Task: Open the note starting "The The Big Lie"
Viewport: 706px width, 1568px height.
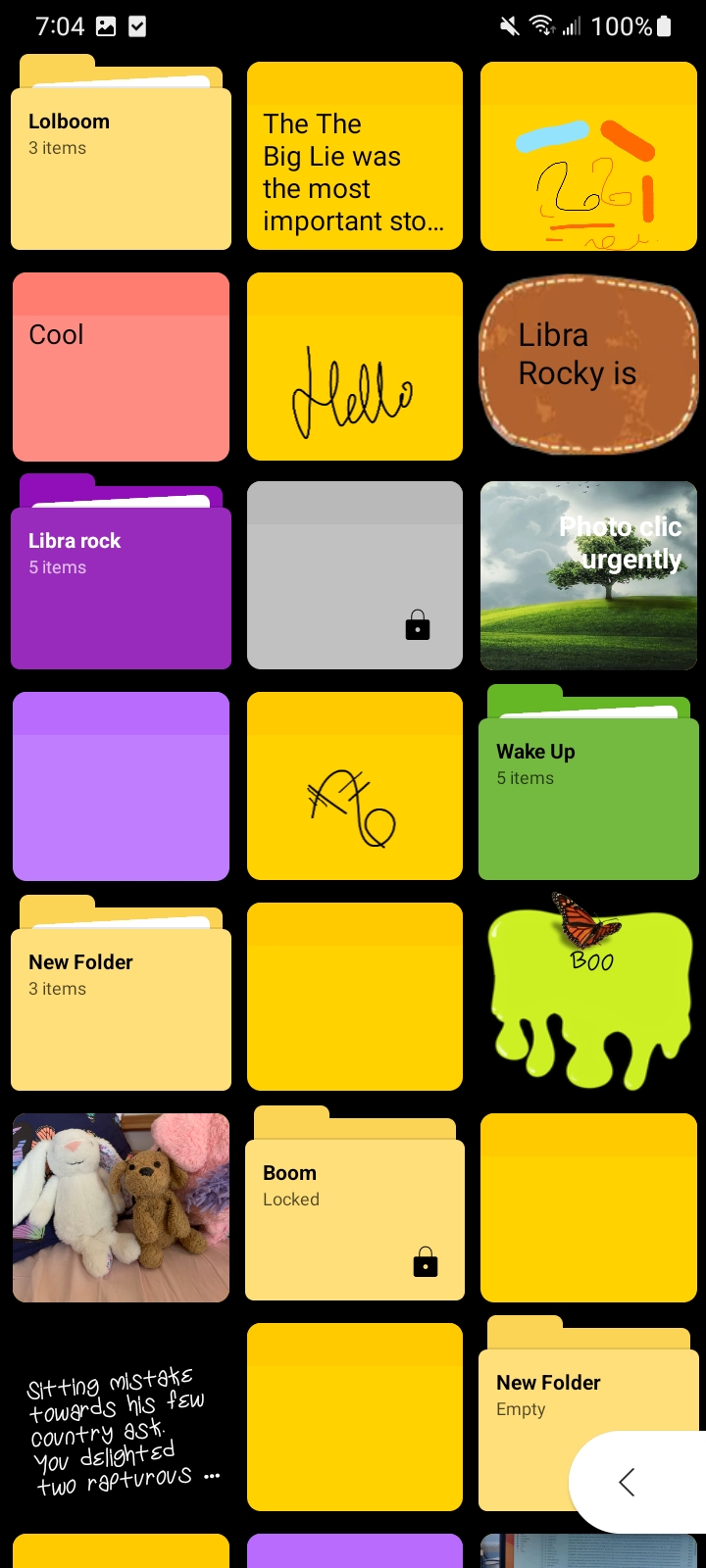Action: [354, 157]
